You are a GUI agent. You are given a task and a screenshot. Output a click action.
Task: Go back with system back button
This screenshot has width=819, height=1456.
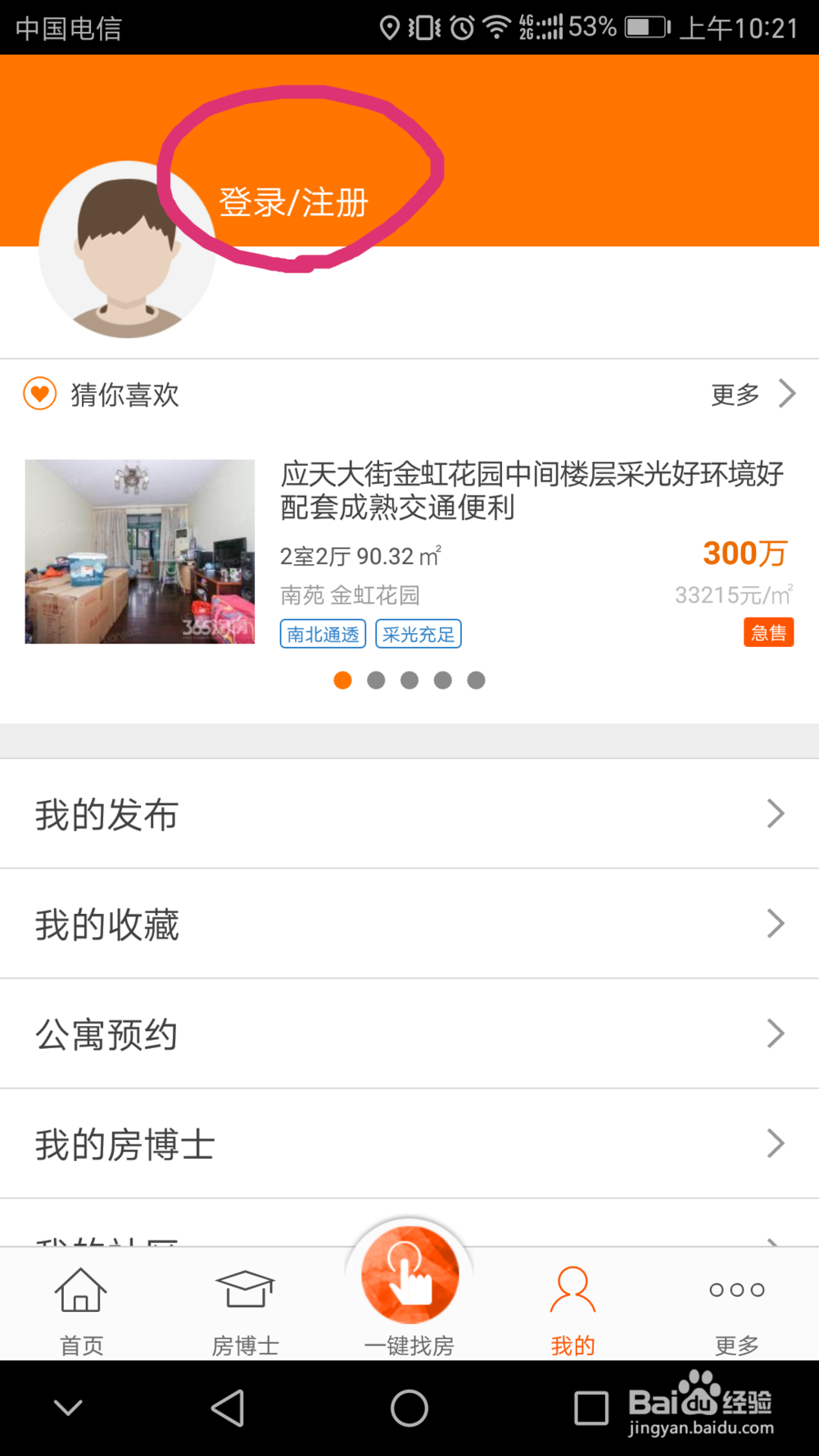tap(228, 1409)
